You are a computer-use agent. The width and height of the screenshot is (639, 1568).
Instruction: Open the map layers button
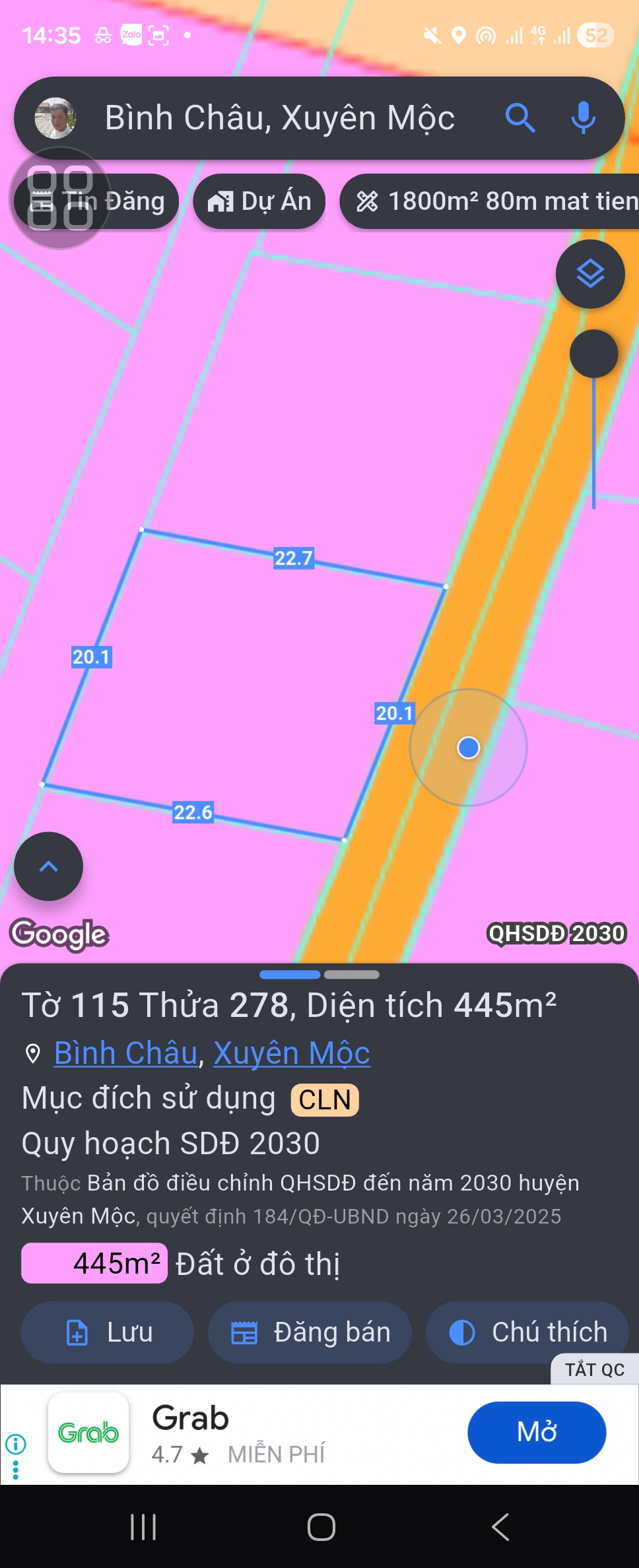point(590,274)
